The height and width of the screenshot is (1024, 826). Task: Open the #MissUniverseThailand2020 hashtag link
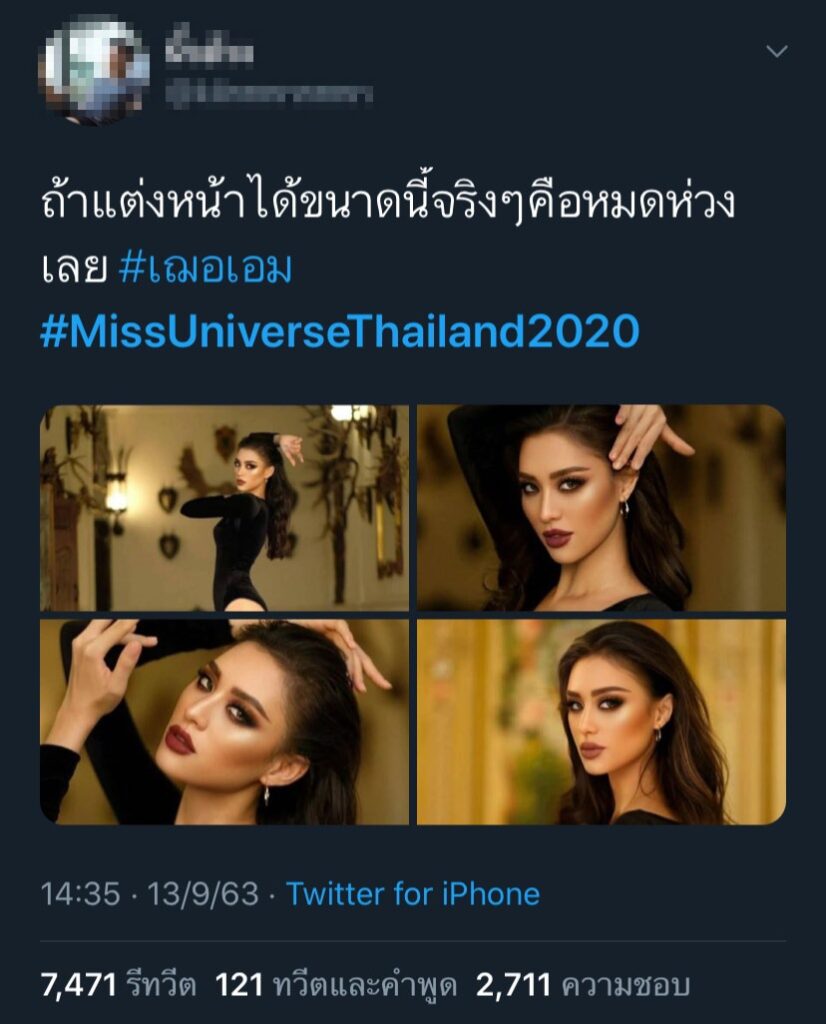pos(339,331)
